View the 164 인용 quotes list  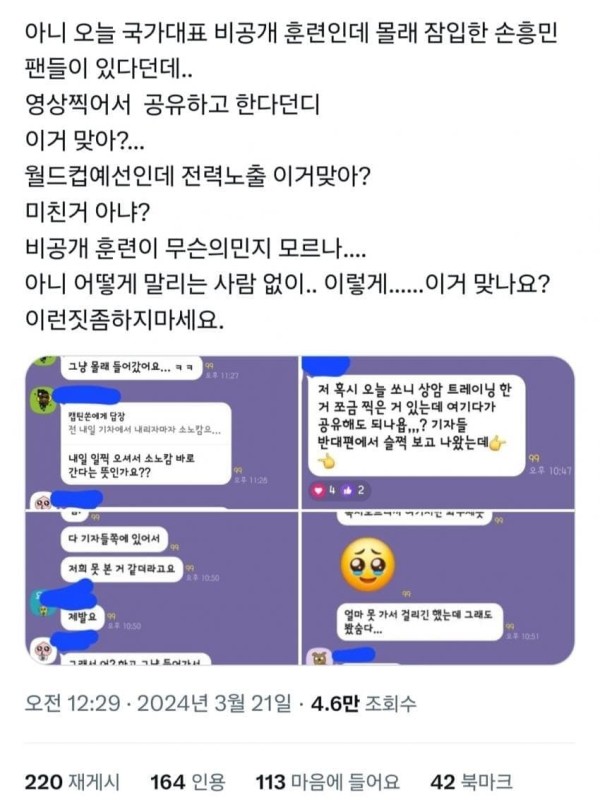[x=186, y=781]
